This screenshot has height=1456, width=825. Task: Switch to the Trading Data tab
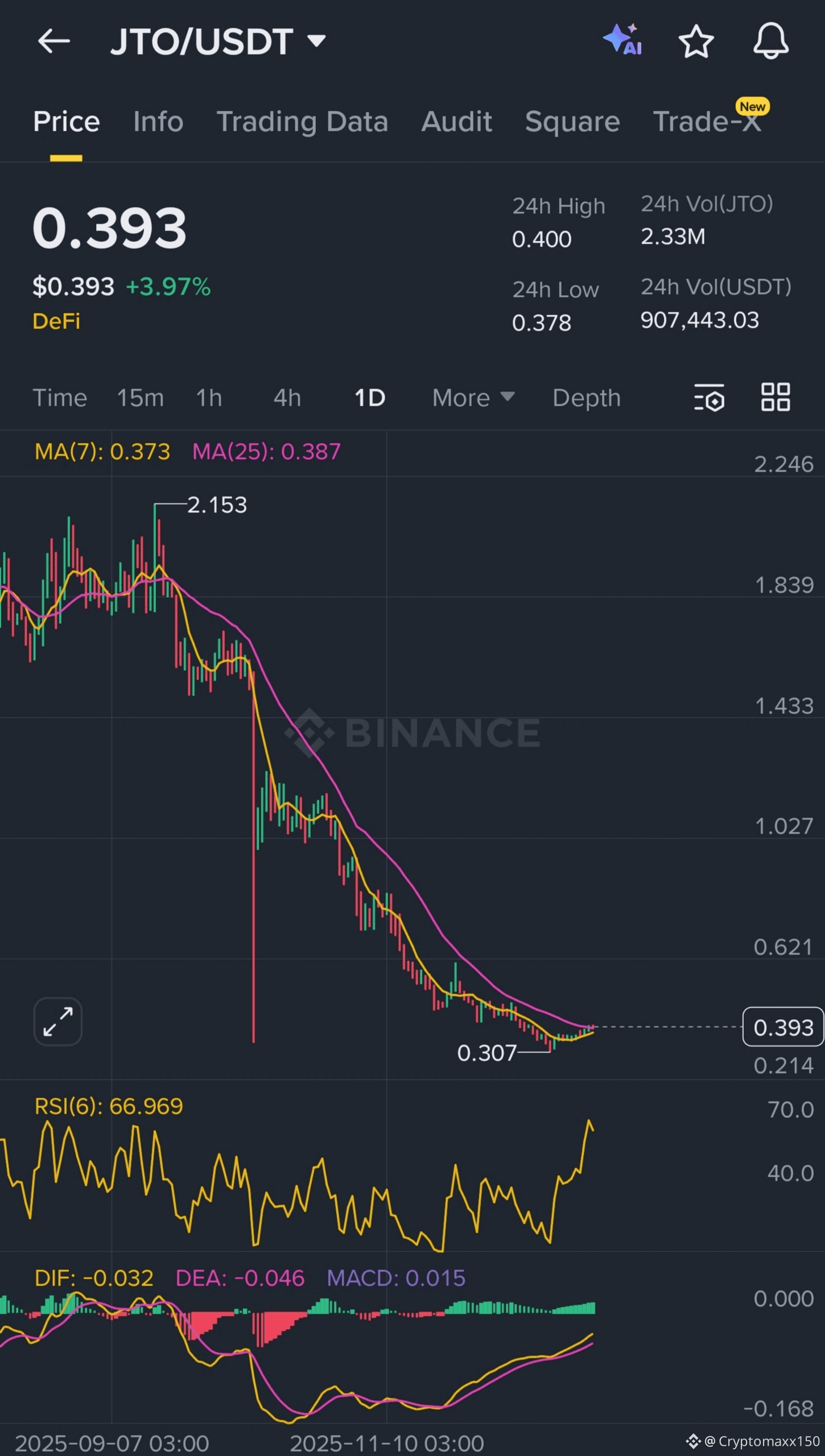[302, 122]
